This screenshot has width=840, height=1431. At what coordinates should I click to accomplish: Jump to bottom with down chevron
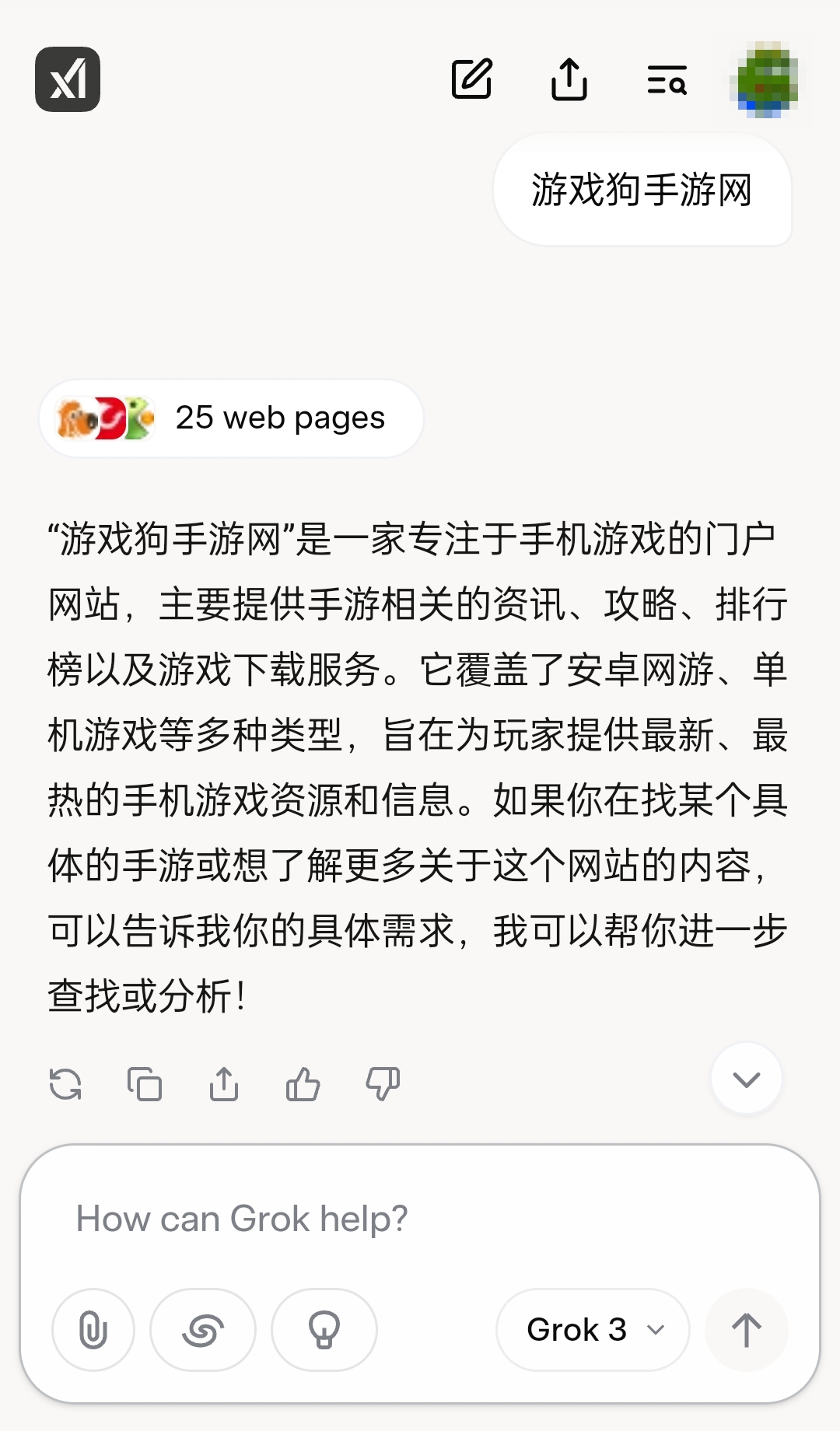coord(747,1079)
